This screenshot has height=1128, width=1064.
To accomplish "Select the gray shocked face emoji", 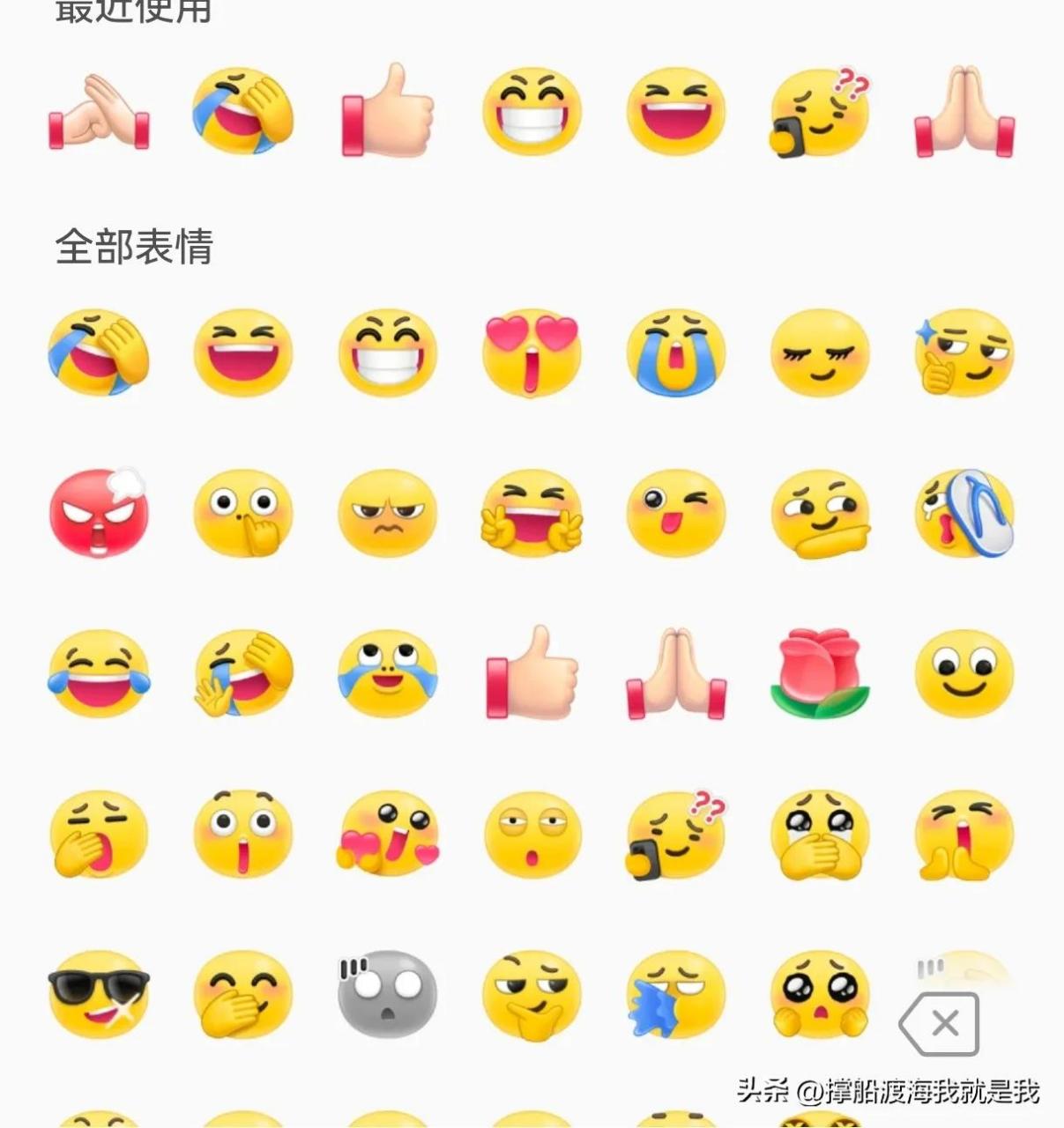I will (x=386, y=996).
